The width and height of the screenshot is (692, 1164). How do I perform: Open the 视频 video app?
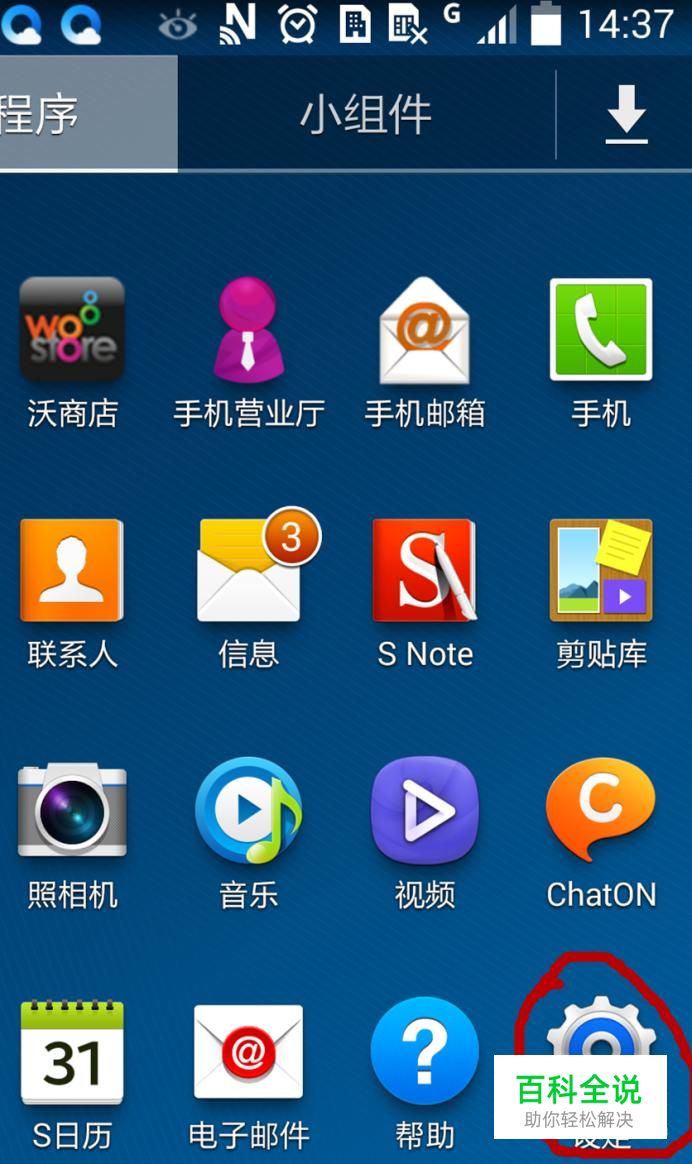tap(424, 812)
